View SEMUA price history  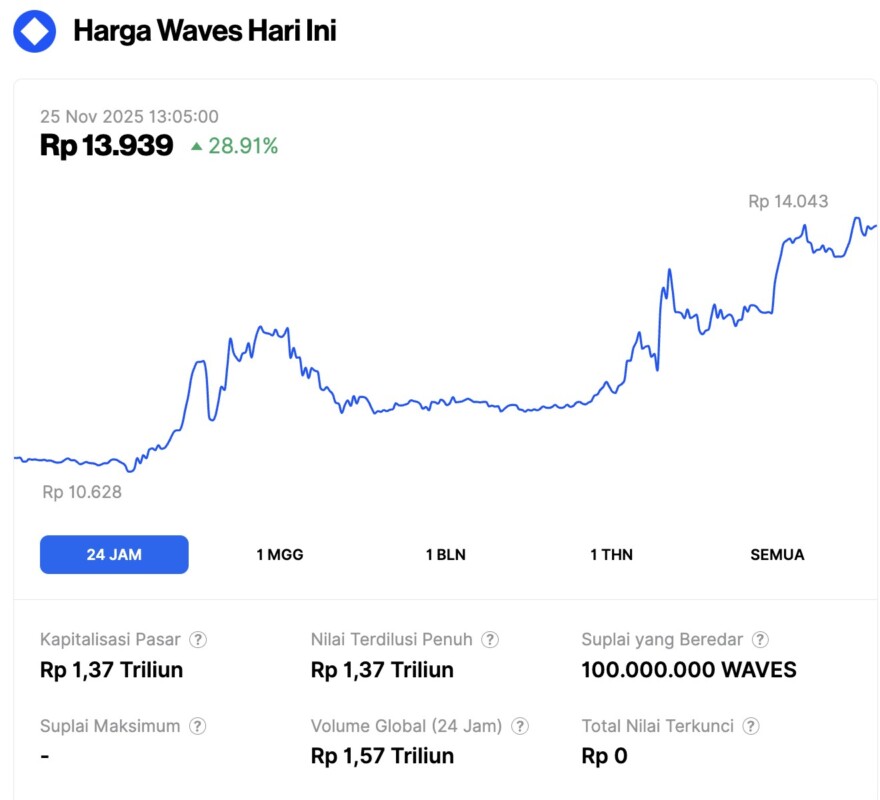pyautogui.click(x=777, y=554)
